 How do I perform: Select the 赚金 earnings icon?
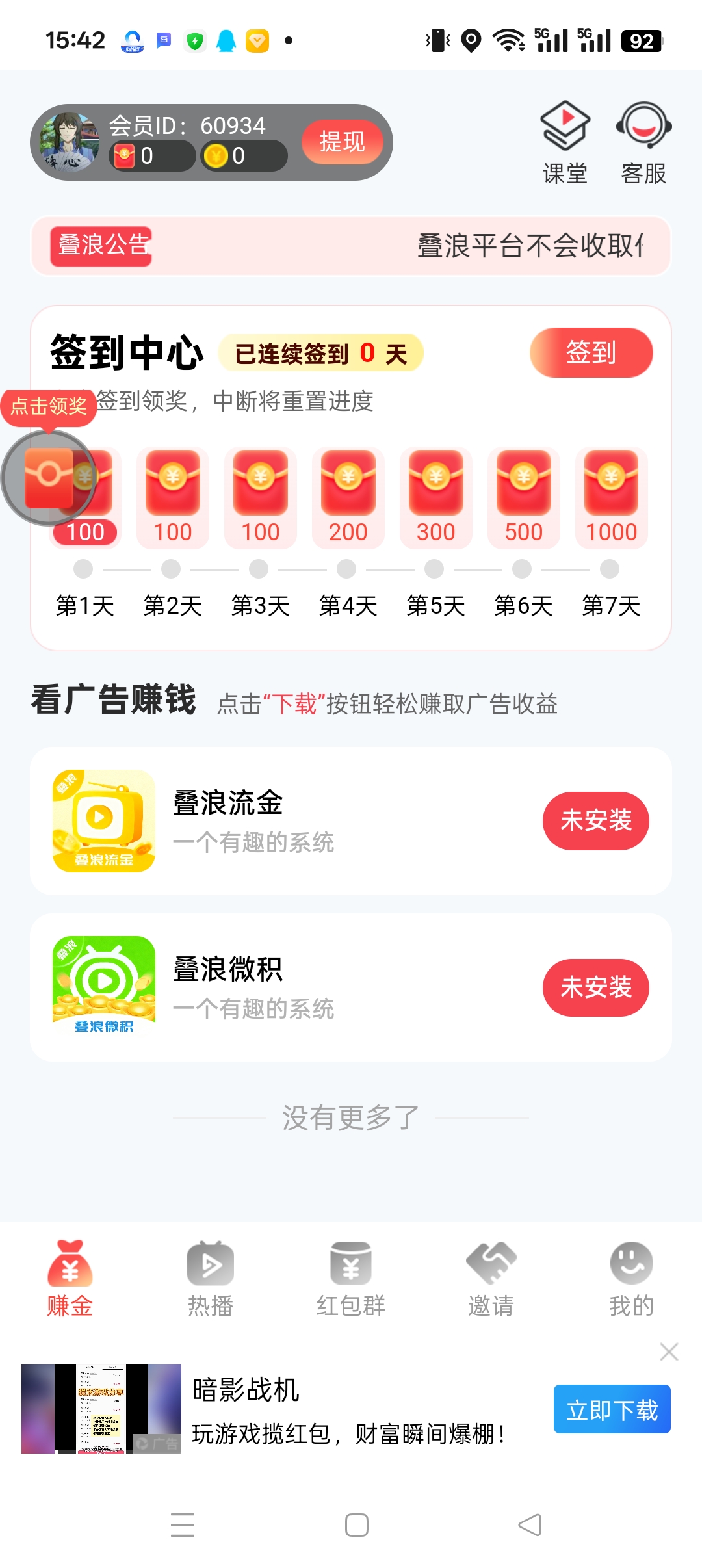(x=70, y=1264)
